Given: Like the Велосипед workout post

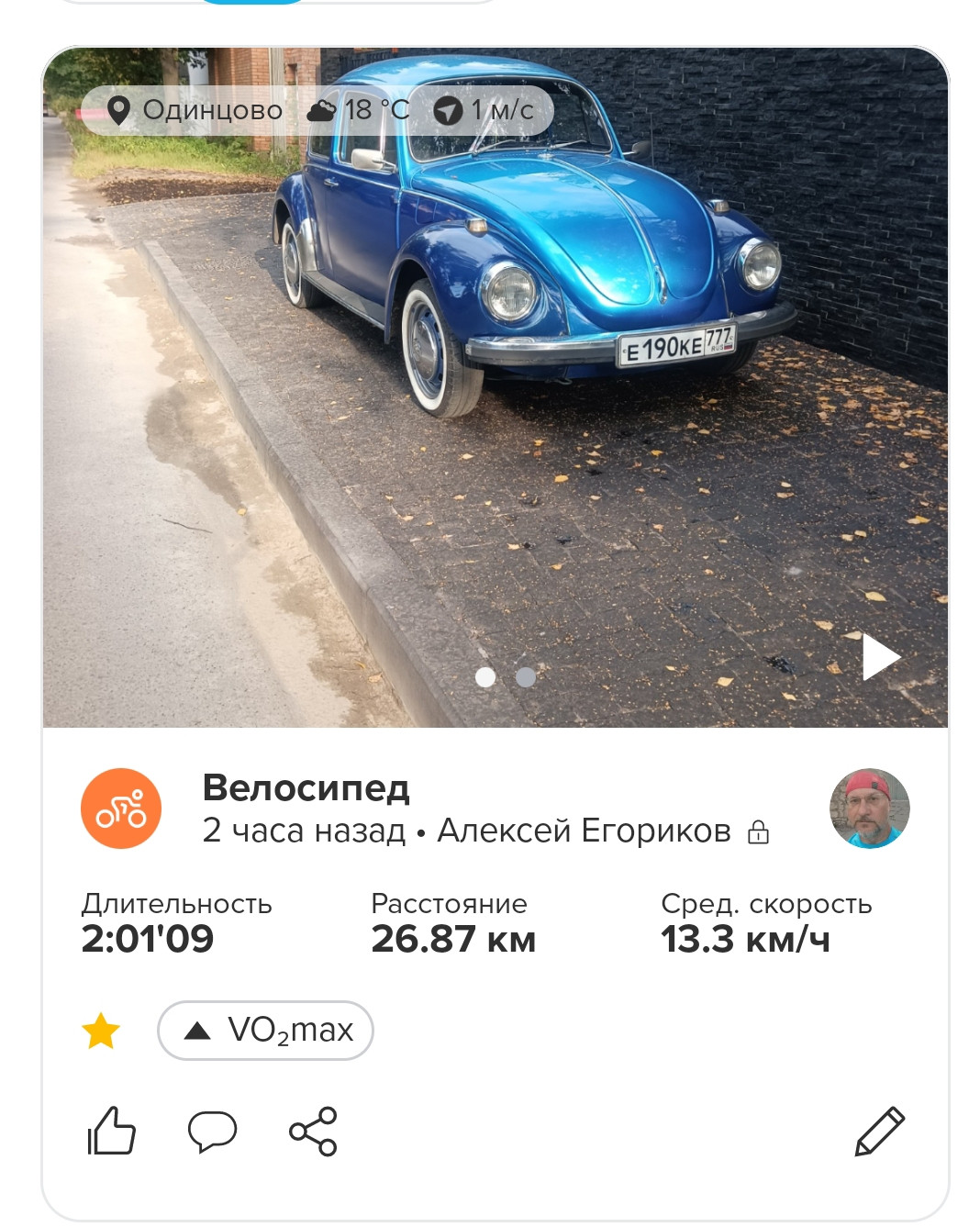Looking at the screenshot, I should (x=112, y=1131).
